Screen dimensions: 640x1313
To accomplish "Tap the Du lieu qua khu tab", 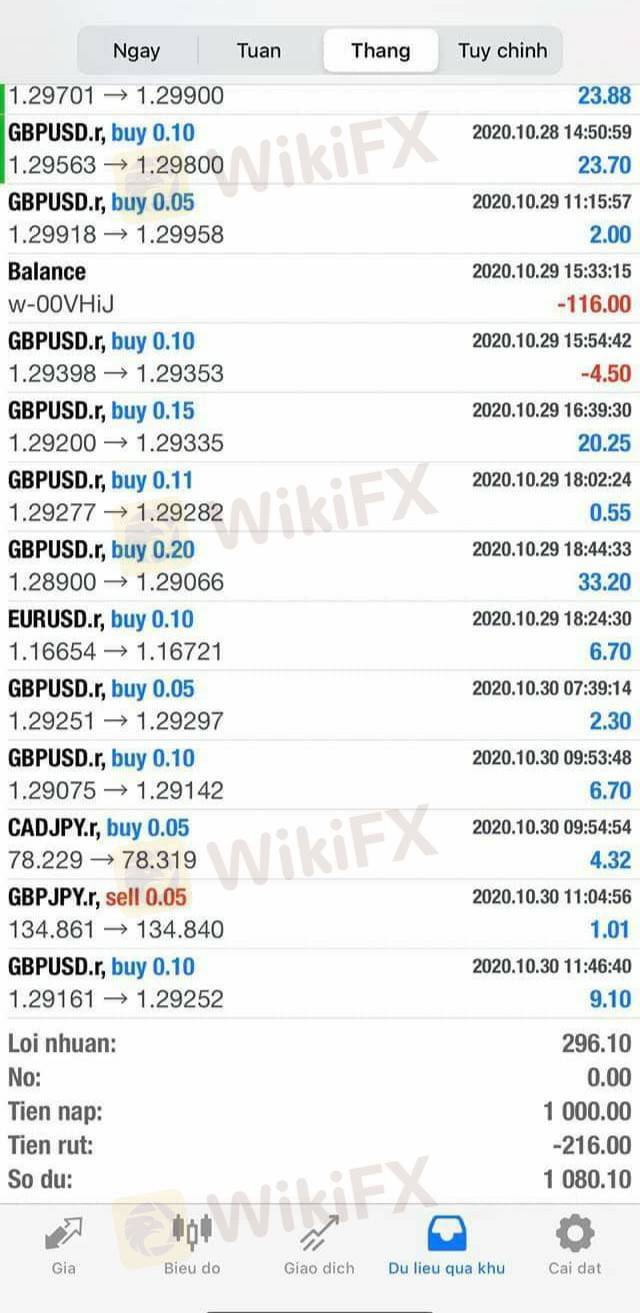I will point(446,1245).
